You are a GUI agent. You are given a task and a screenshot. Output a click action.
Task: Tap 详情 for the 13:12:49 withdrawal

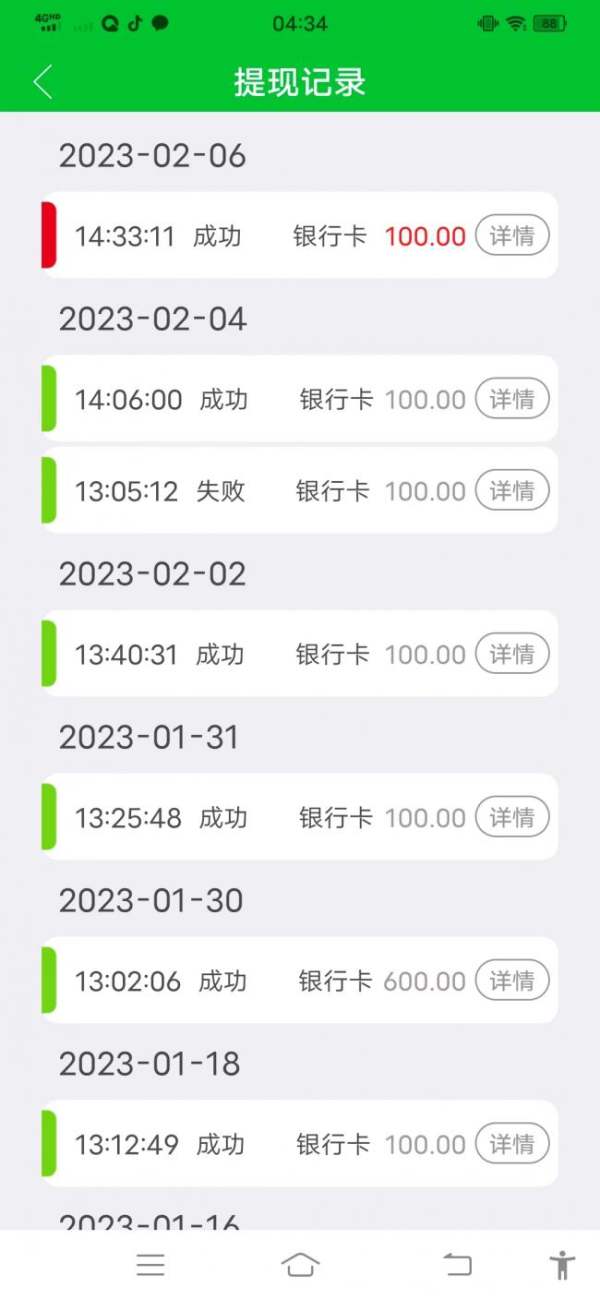click(x=512, y=1144)
